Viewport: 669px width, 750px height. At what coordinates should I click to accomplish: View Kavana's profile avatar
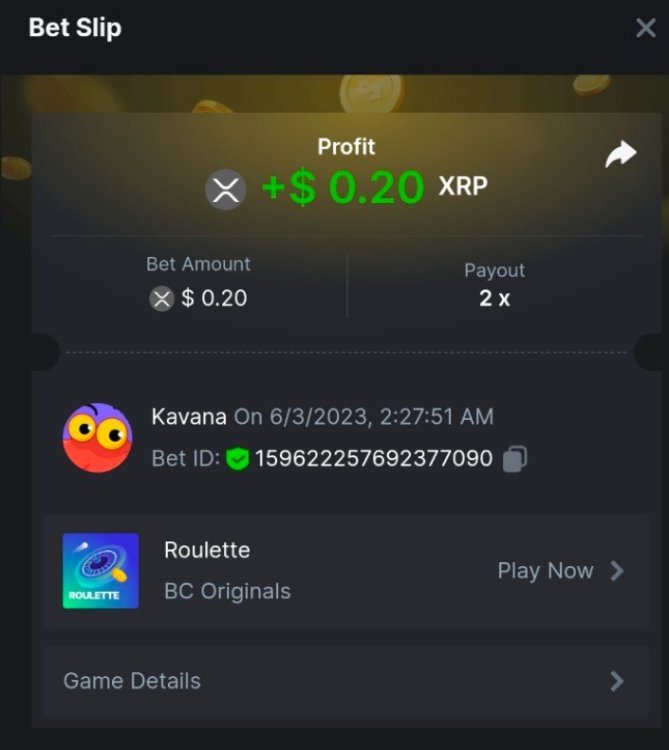click(x=97, y=438)
